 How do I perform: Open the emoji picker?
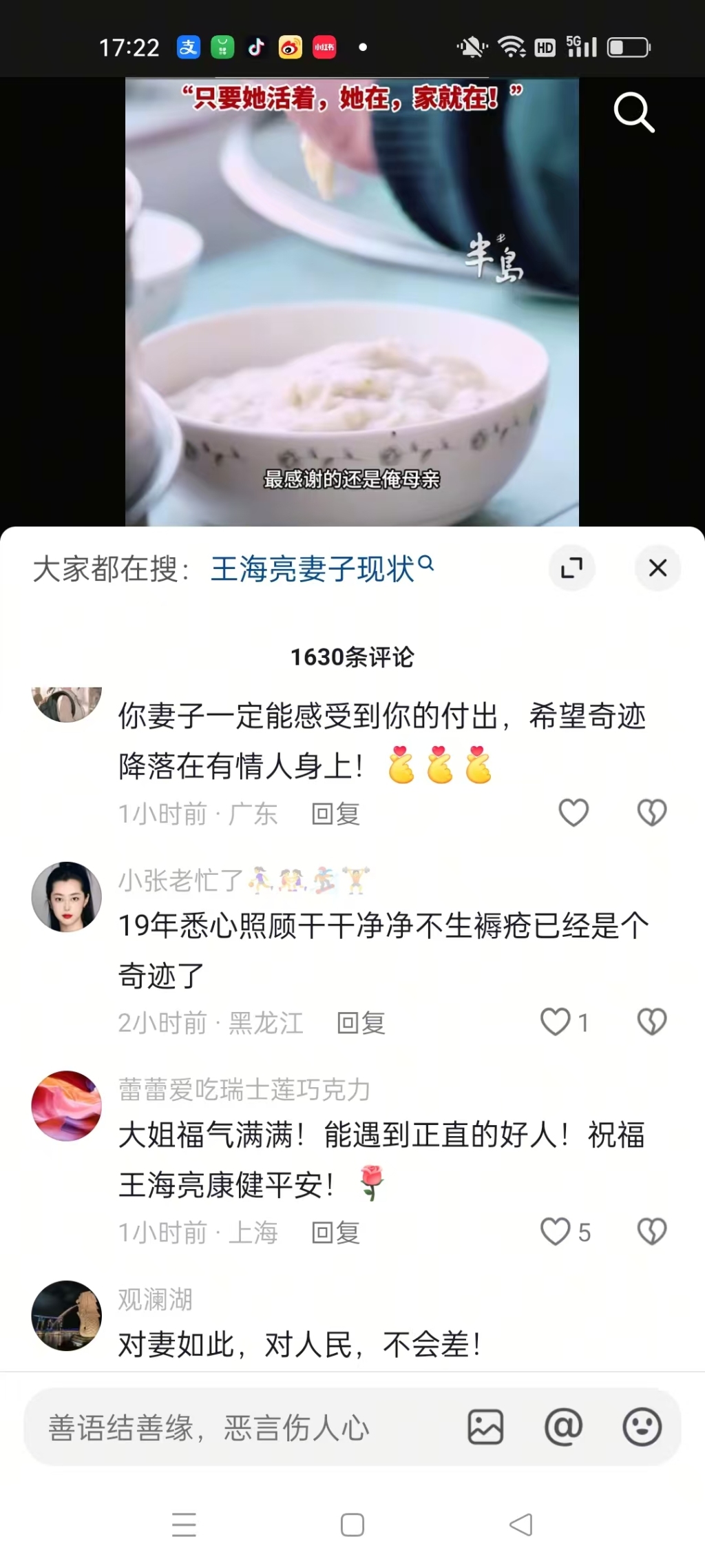coord(642,1427)
